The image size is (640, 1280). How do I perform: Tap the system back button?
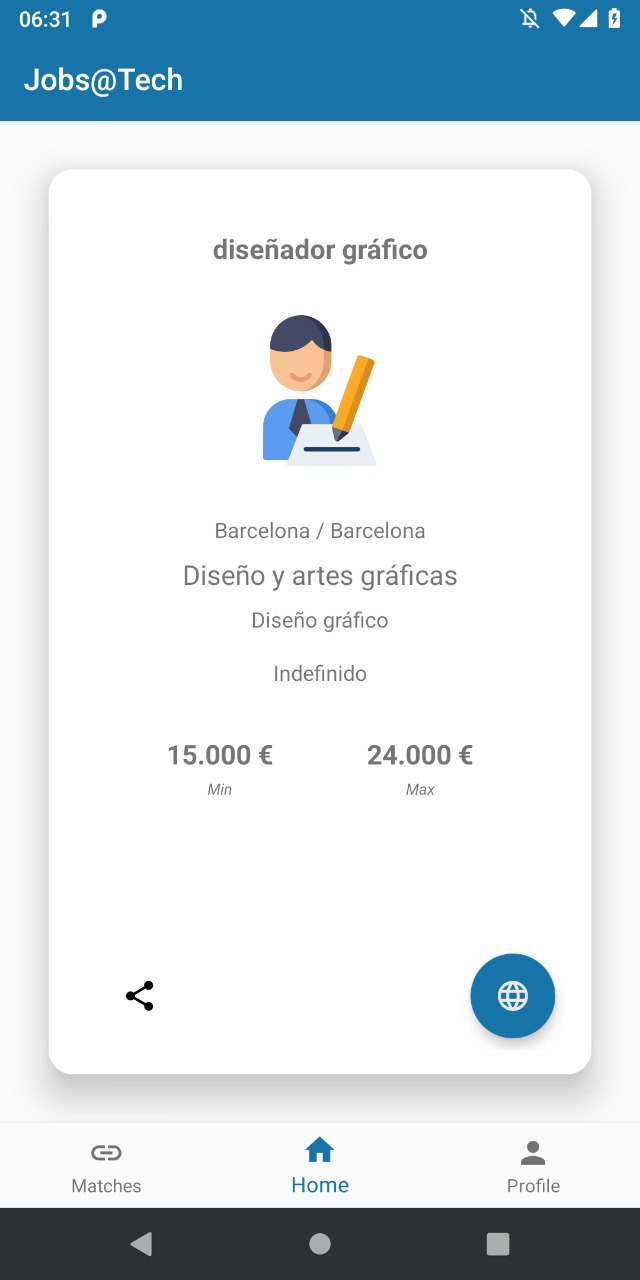tap(142, 1244)
